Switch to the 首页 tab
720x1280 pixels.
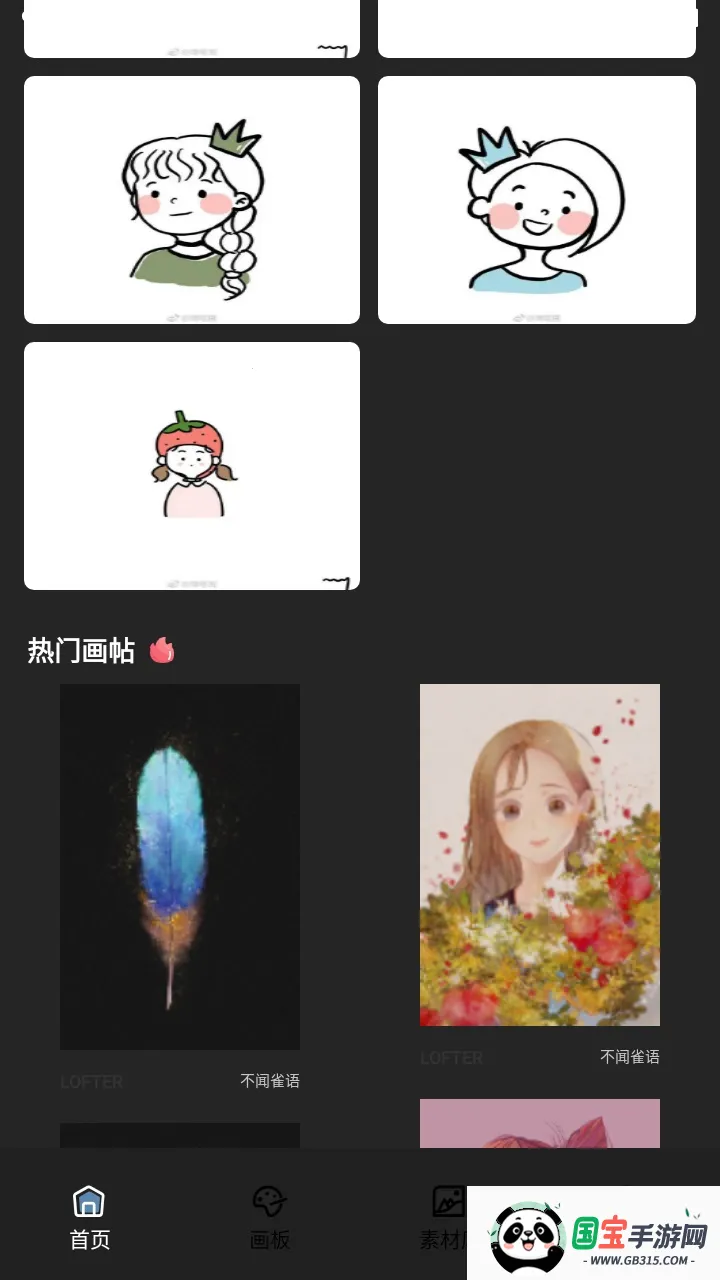(x=89, y=1239)
